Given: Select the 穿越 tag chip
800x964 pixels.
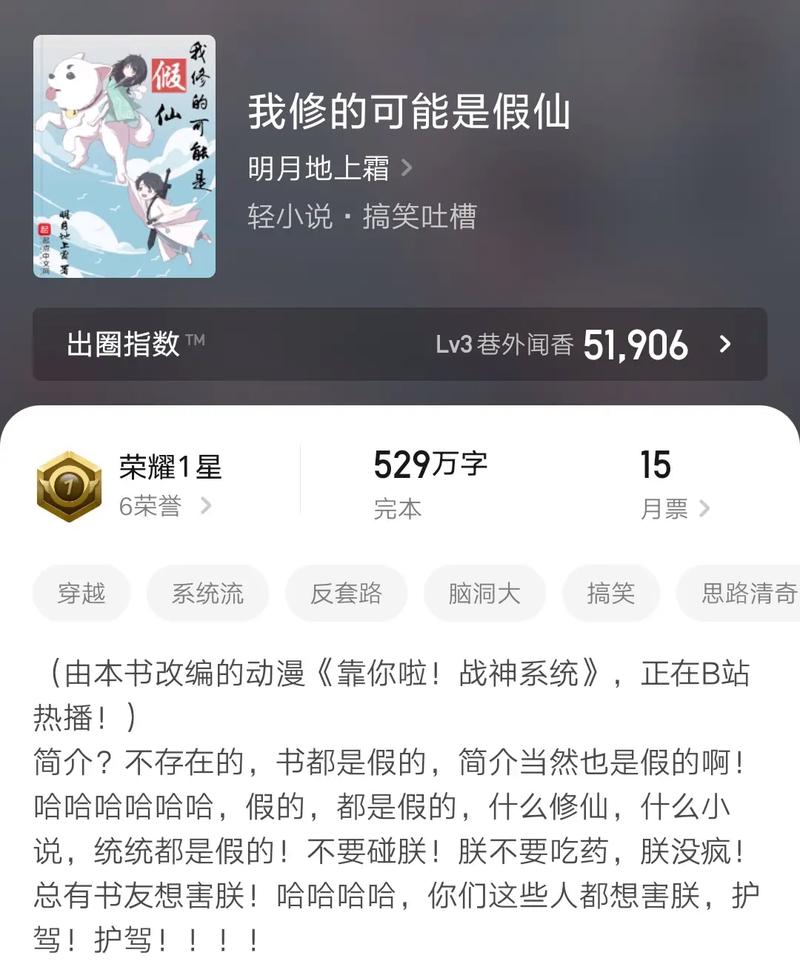Looking at the screenshot, I should (81, 593).
